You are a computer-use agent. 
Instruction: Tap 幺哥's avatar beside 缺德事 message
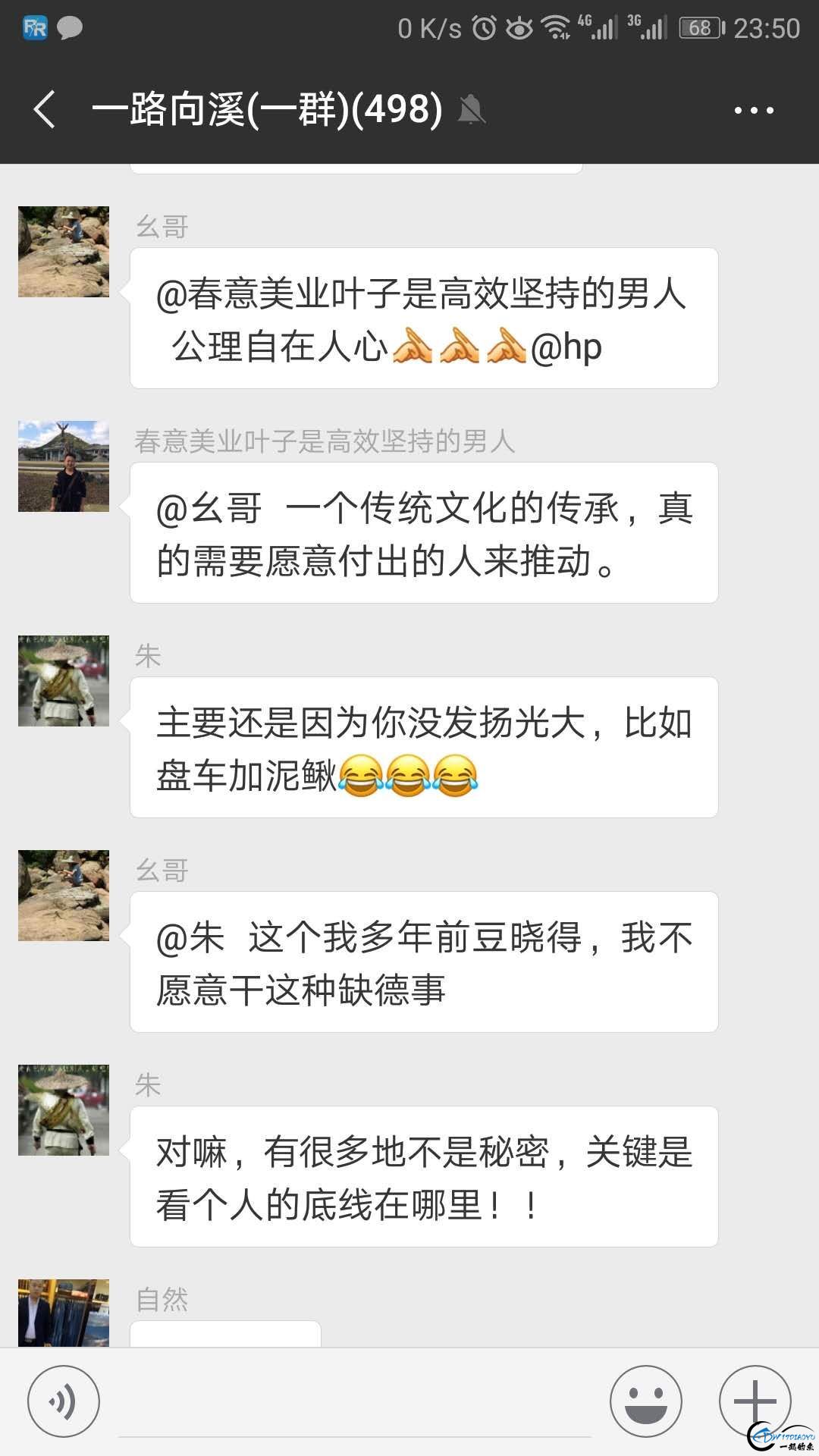(x=64, y=896)
